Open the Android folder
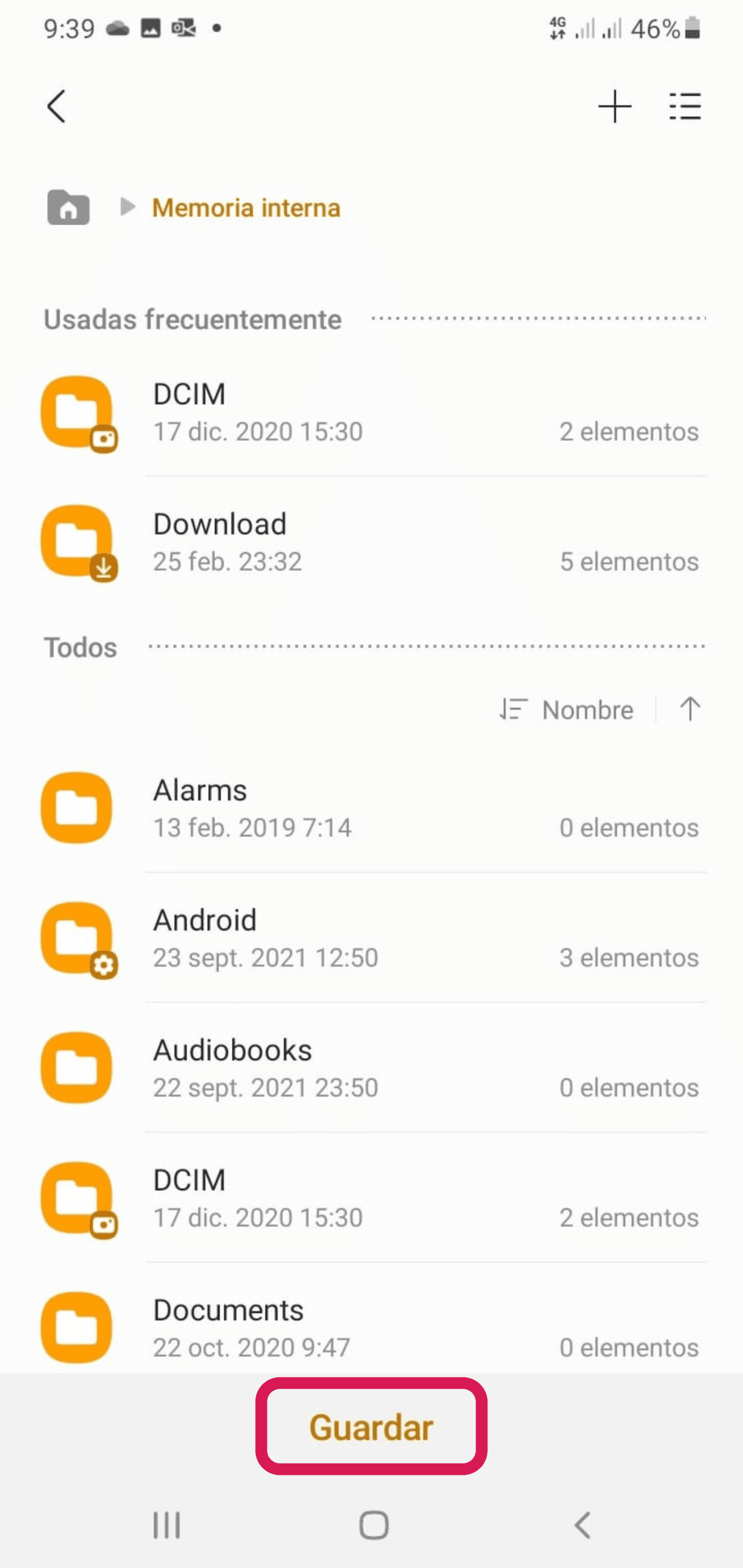743x1568 pixels. 371,938
